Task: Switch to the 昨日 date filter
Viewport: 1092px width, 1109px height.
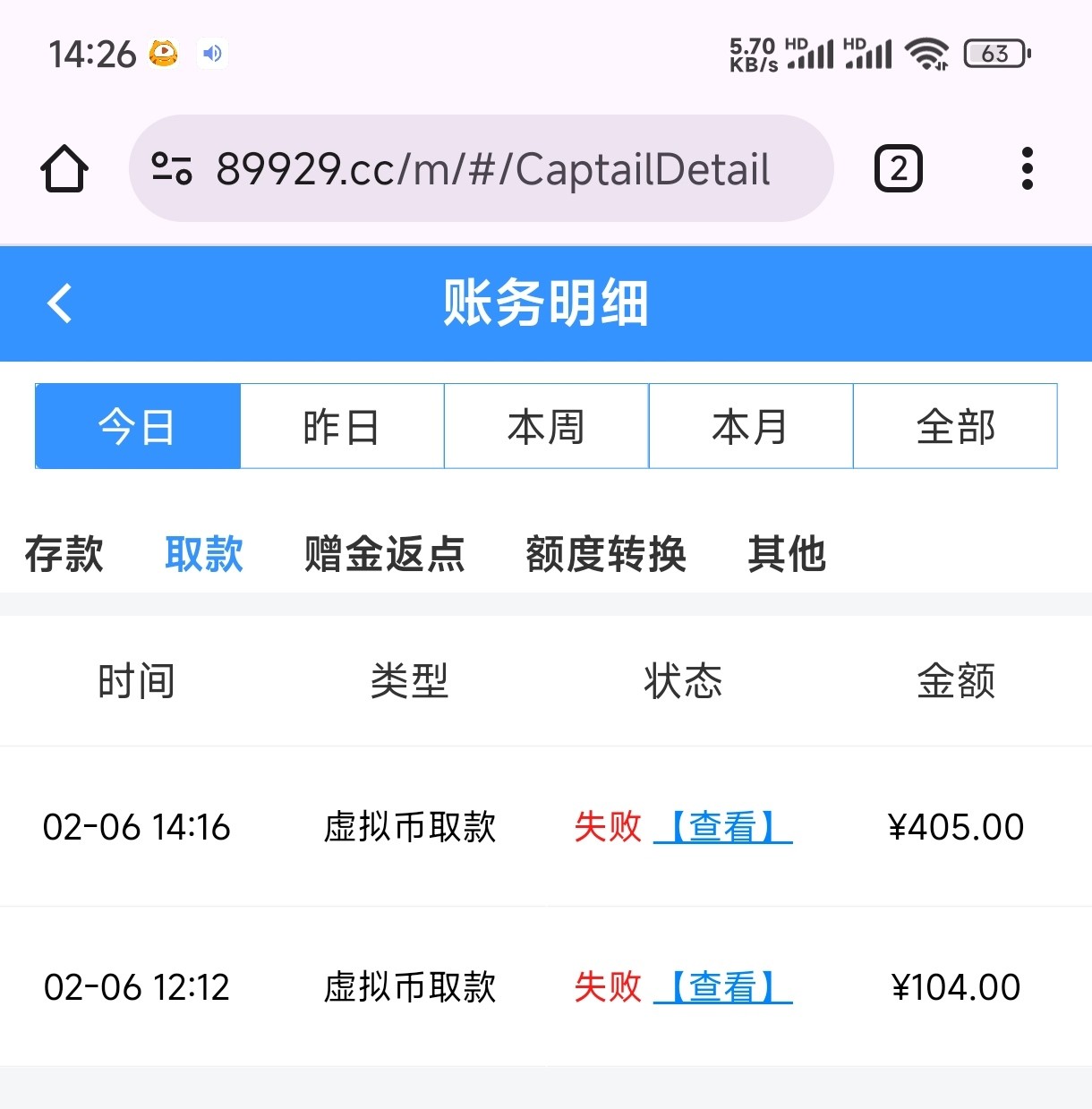Action: click(x=342, y=426)
